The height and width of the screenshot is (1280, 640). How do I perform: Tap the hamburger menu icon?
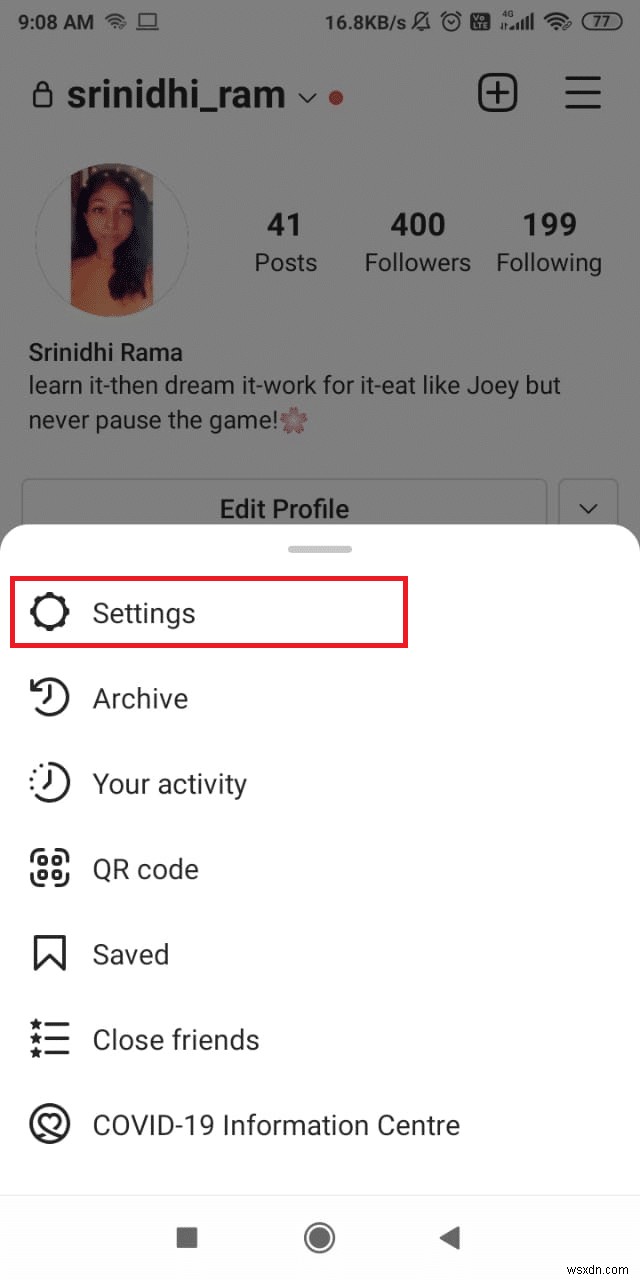[x=583, y=94]
